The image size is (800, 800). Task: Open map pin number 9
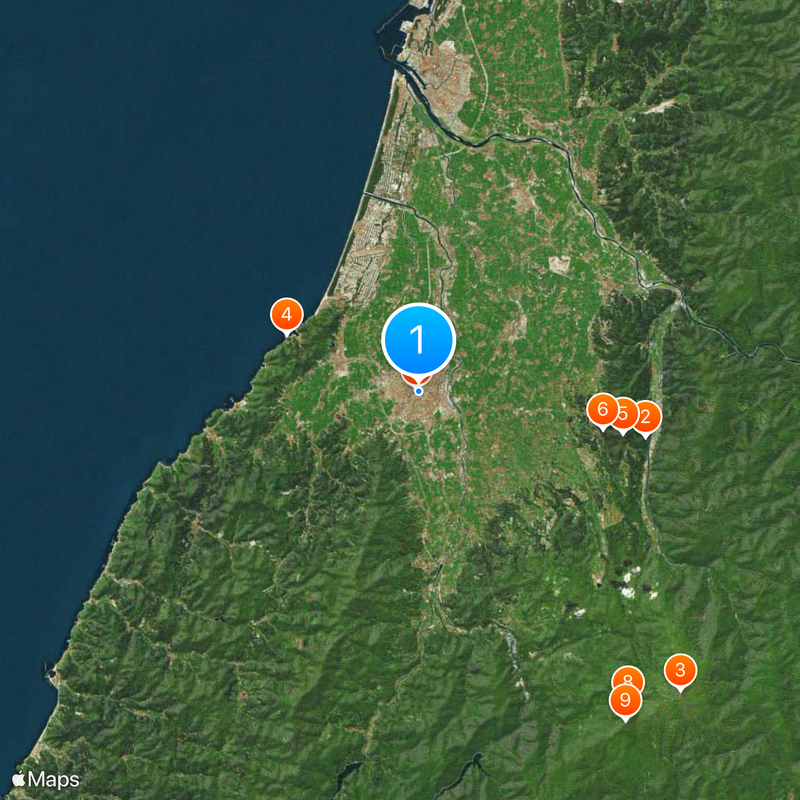[x=626, y=700]
